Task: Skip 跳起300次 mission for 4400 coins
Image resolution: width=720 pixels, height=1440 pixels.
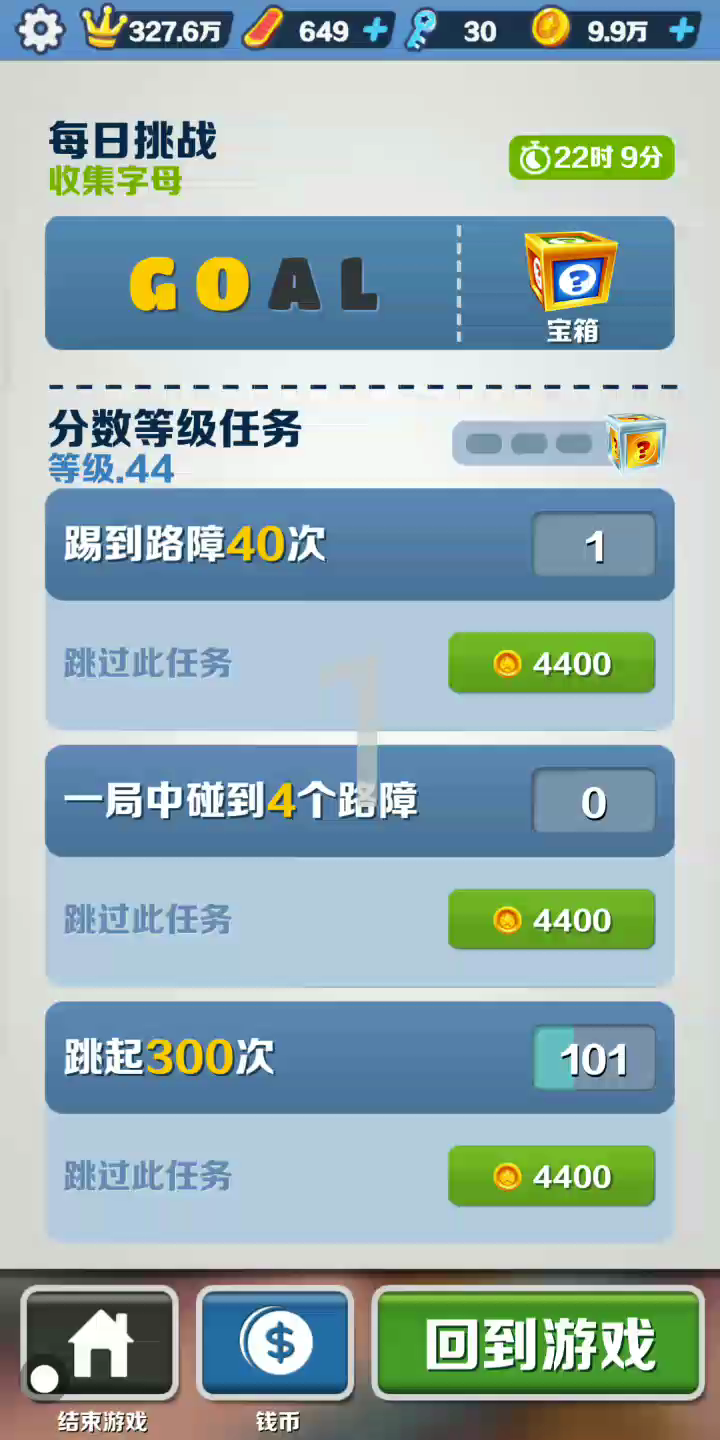Action: pyautogui.click(x=551, y=1176)
